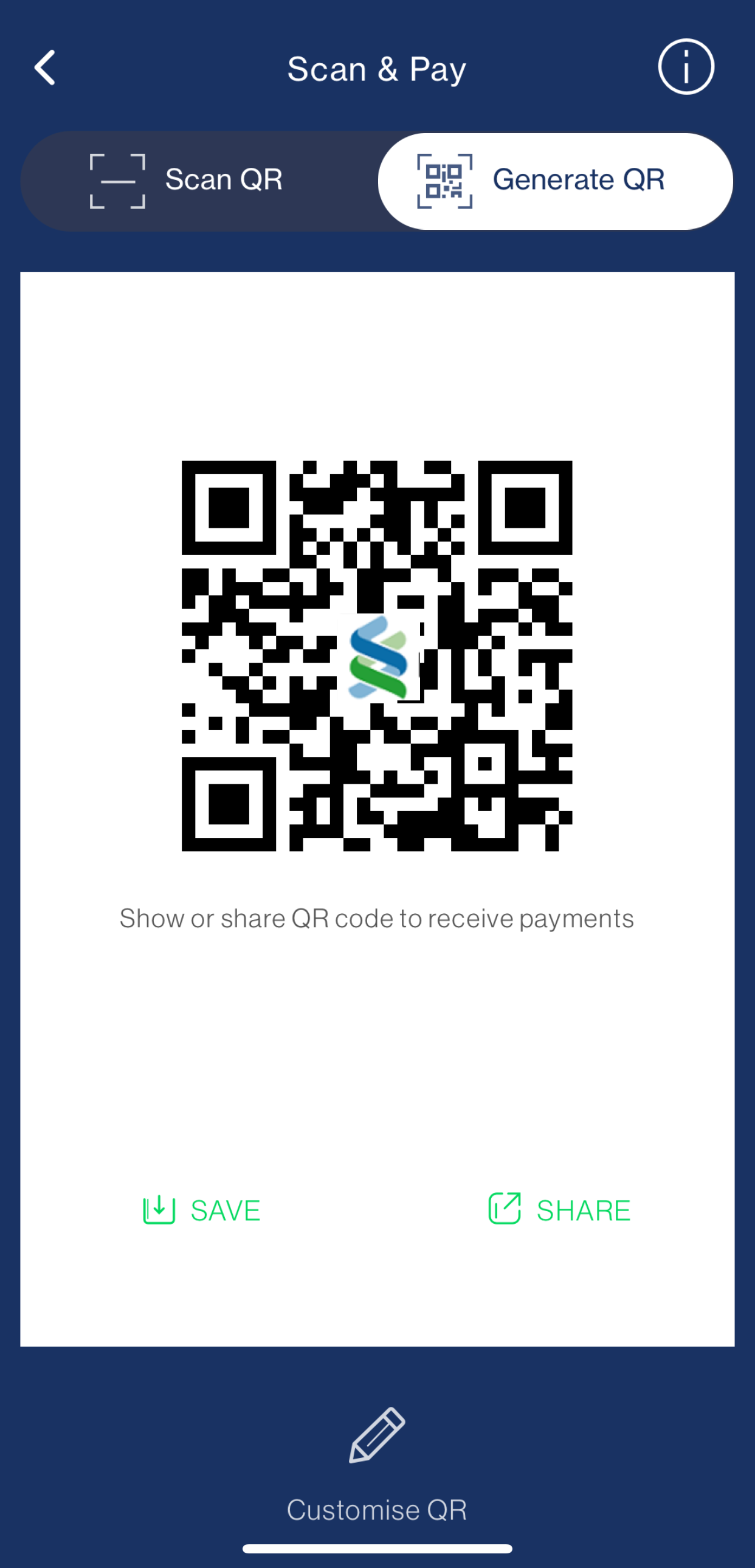Image resolution: width=755 pixels, height=1568 pixels.
Task: Tap the back arrow icon
Action: (x=45, y=67)
